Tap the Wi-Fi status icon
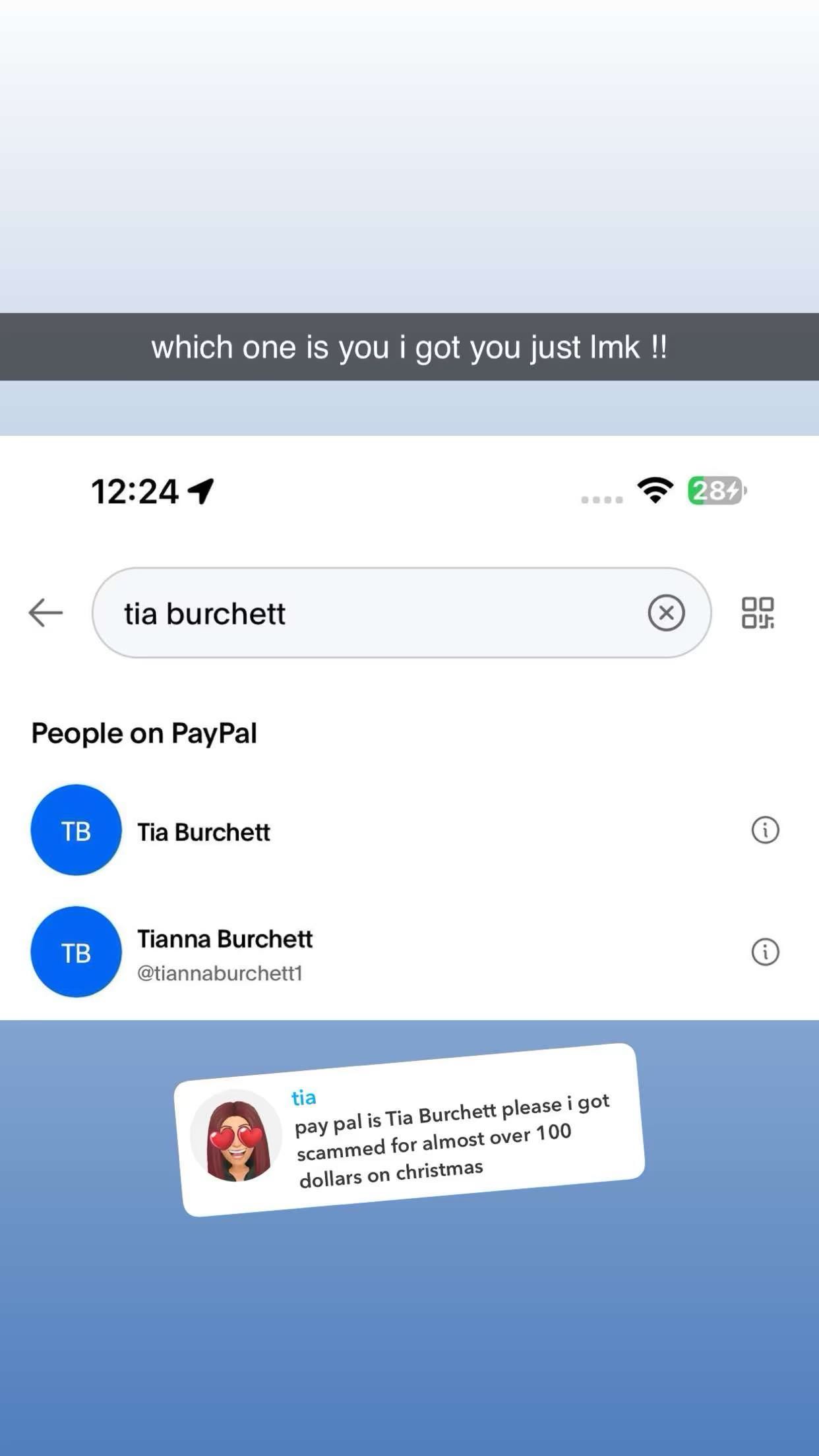 655,489
